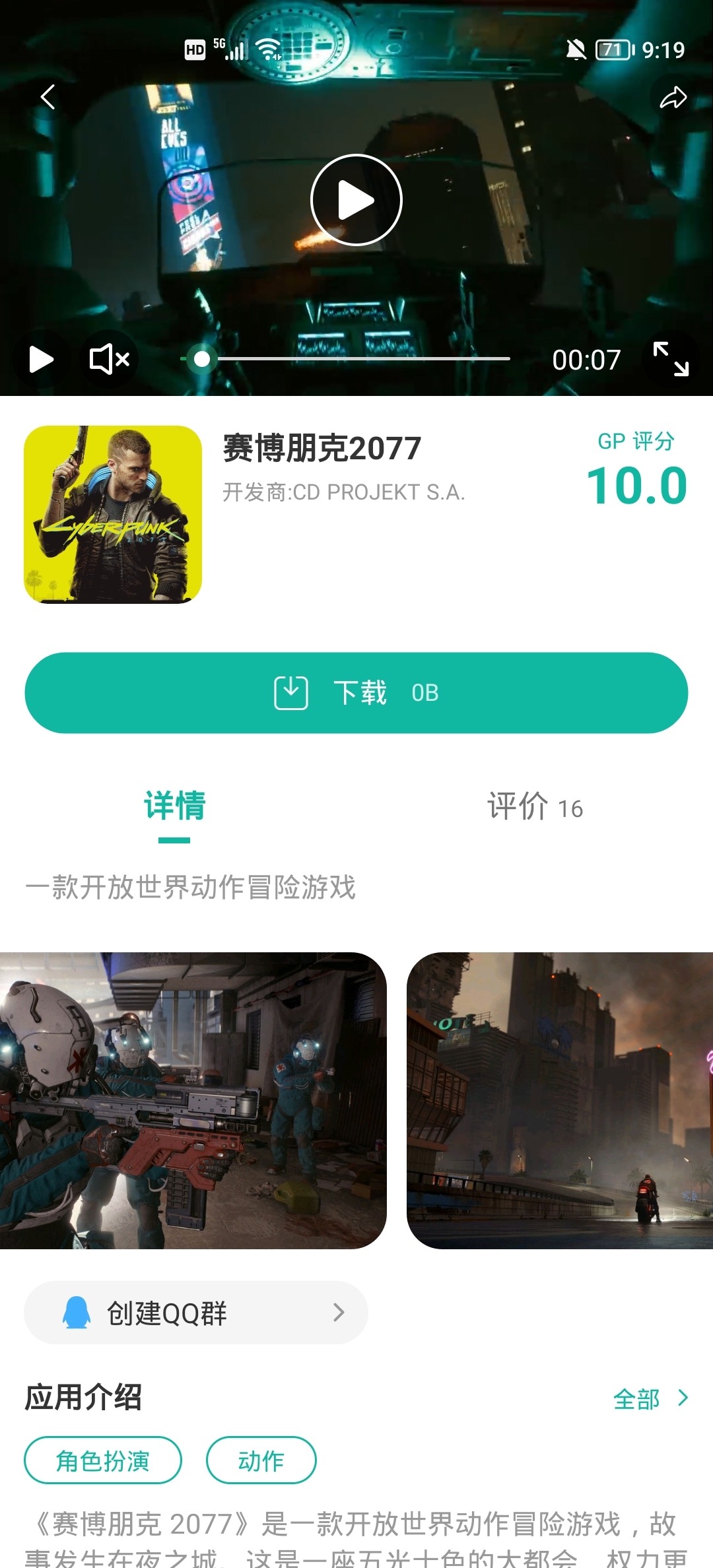Screen dimensions: 713x1568
Task: Go back using the top-left arrow
Action: tap(48, 98)
